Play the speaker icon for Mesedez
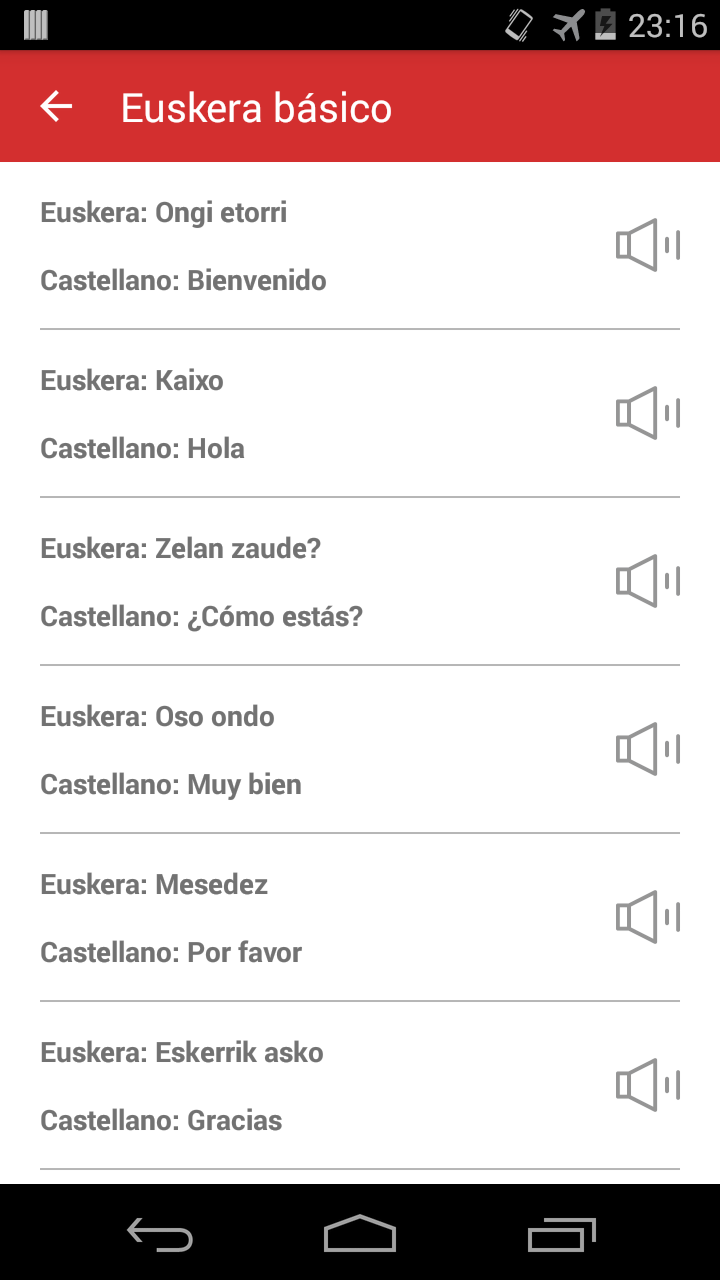The width and height of the screenshot is (720, 1280). point(647,917)
